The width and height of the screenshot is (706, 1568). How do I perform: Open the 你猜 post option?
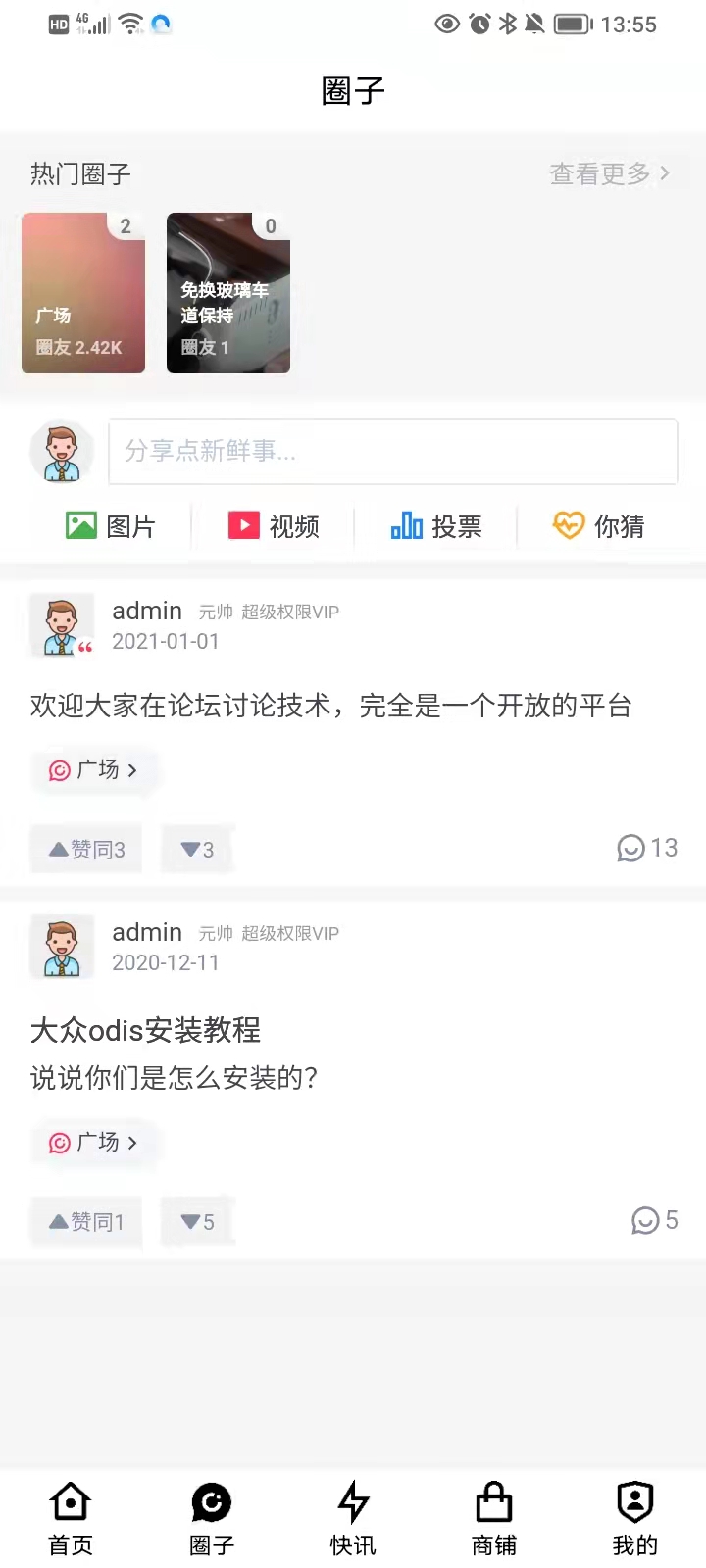point(599,526)
